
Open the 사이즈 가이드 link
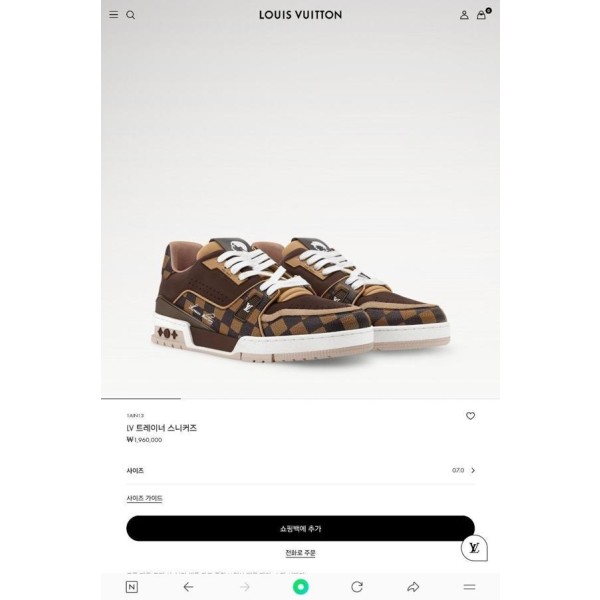coord(144,498)
